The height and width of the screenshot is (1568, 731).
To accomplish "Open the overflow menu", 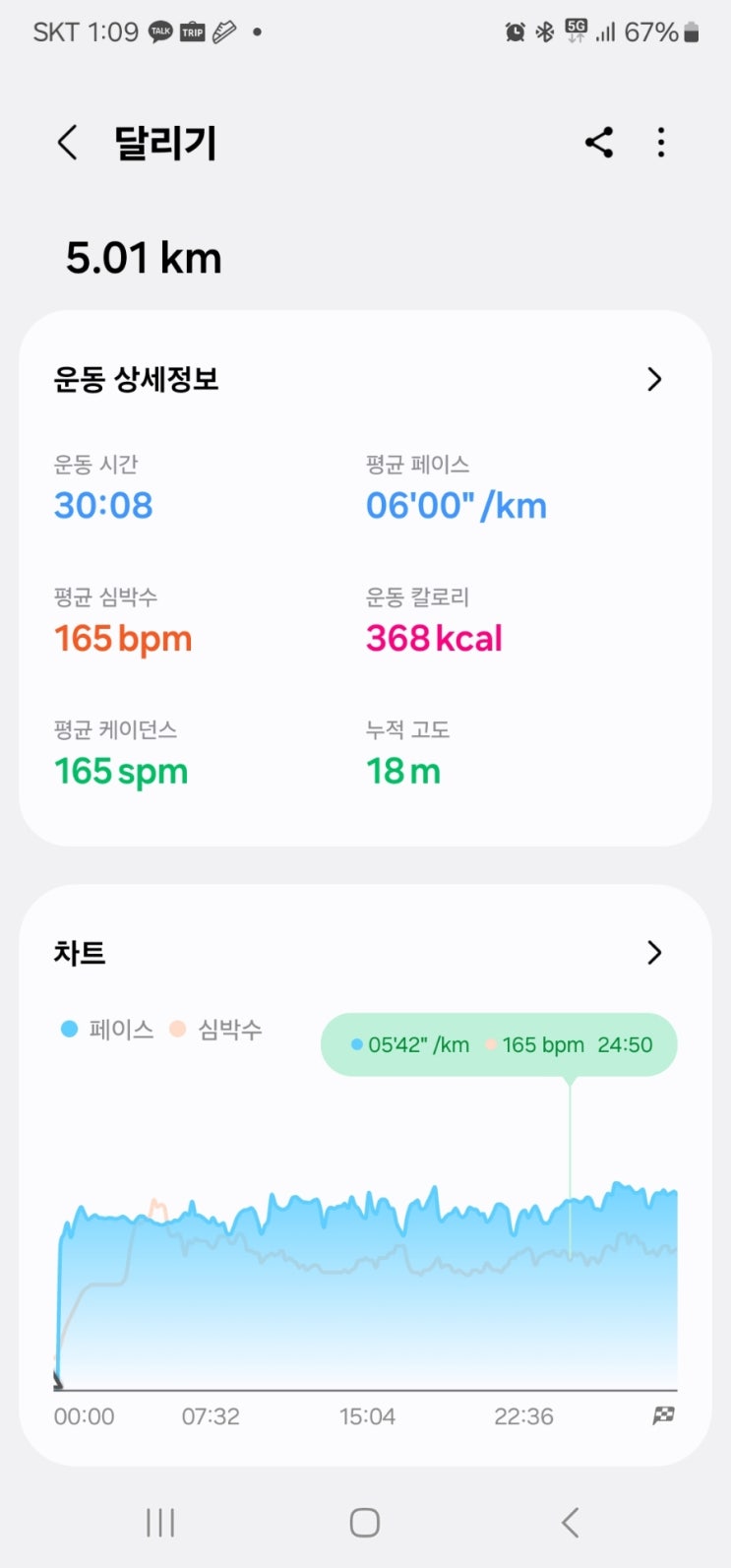I will (661, 144).
